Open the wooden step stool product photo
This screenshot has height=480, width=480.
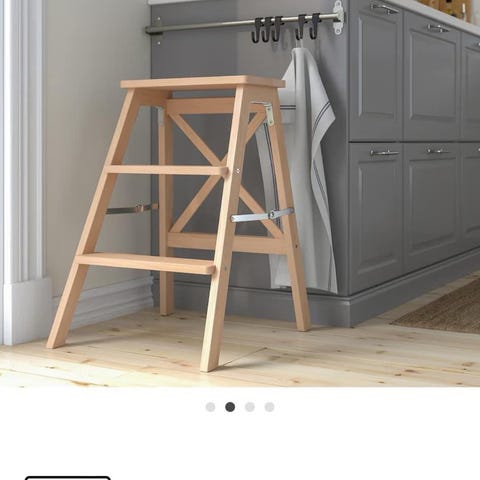click(240, 193)
